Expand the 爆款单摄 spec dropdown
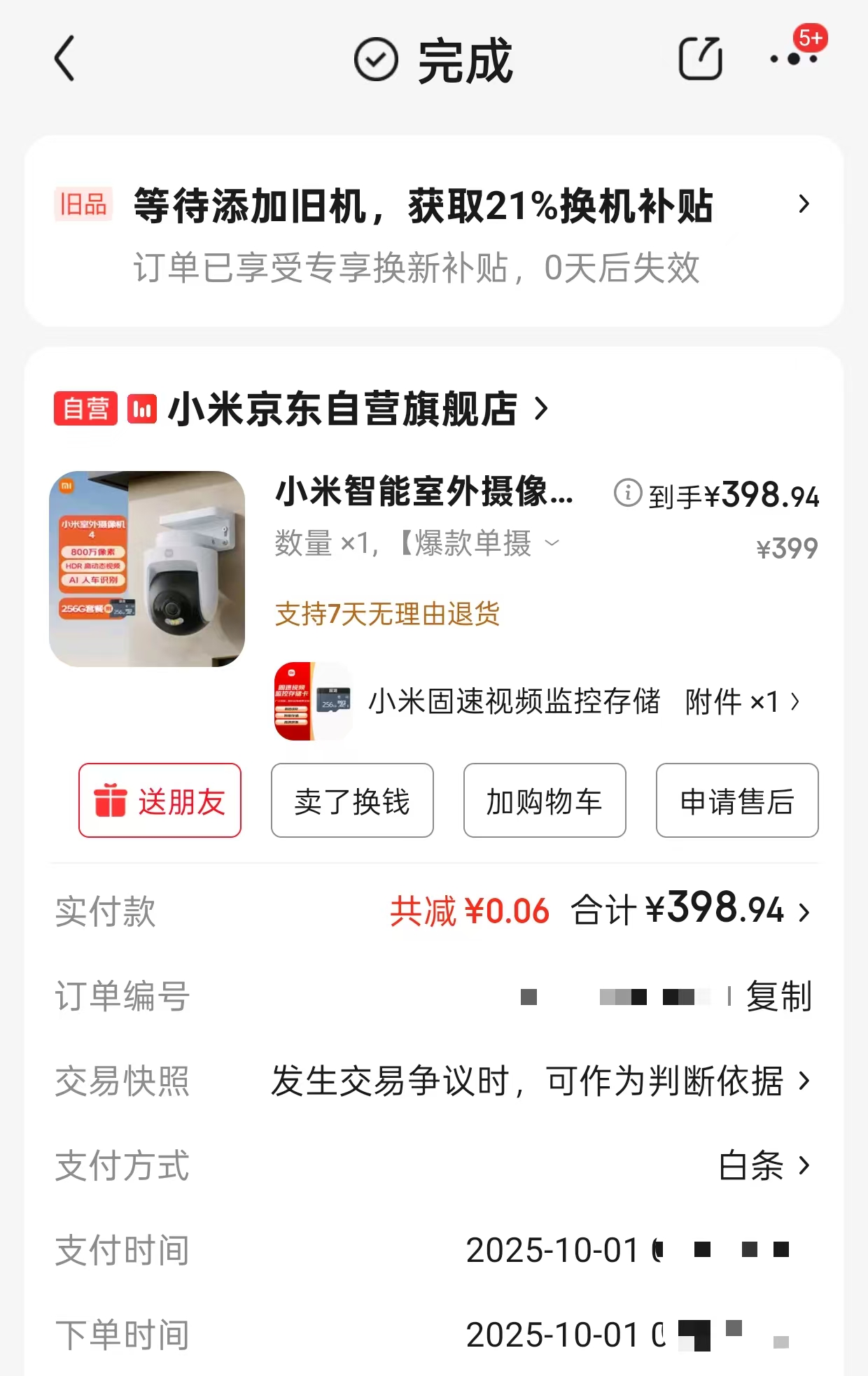Image resolution: width=868 pixels, height=1376 pixels. point(552,543)
